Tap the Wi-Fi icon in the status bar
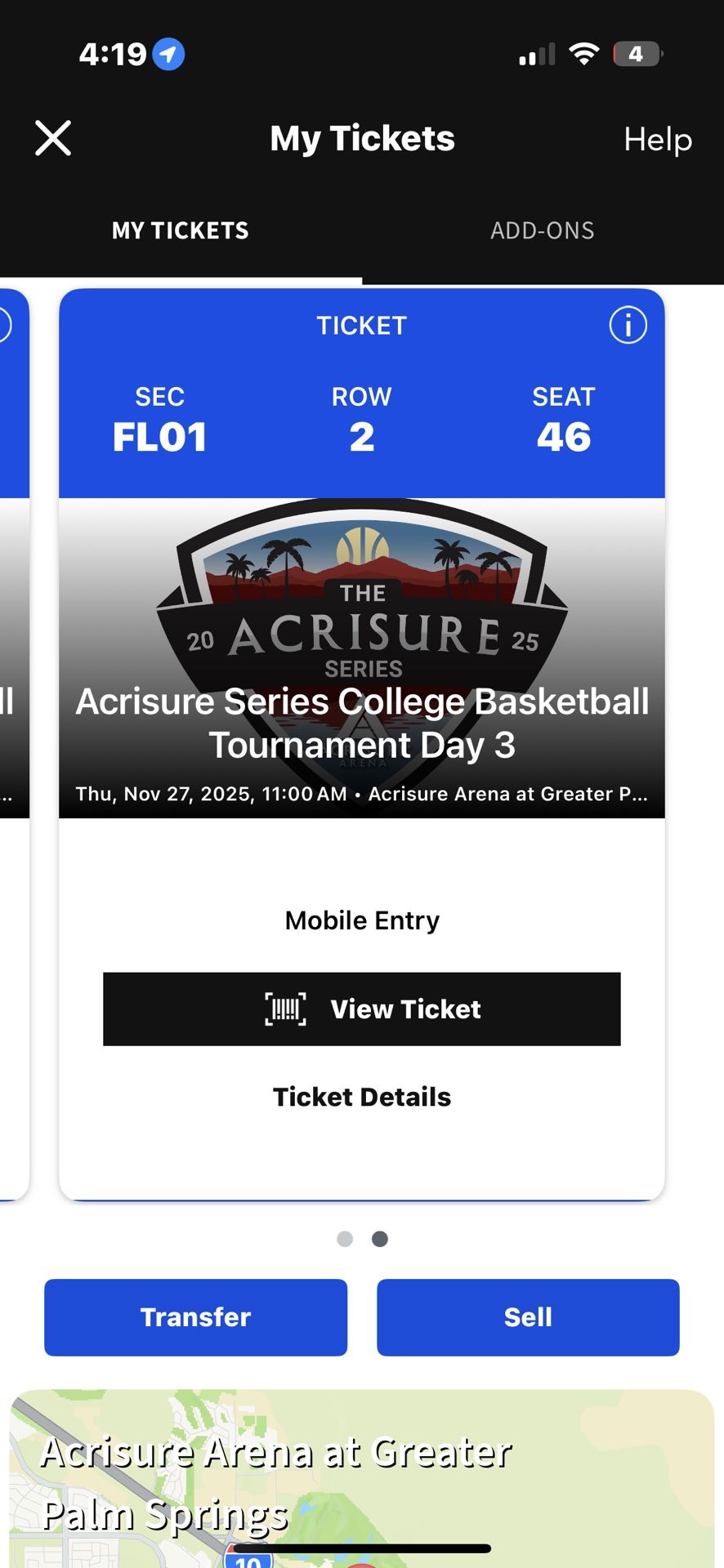Image resolution: width=724 pixels, height=1568 pixels. [x=585, y=54]
